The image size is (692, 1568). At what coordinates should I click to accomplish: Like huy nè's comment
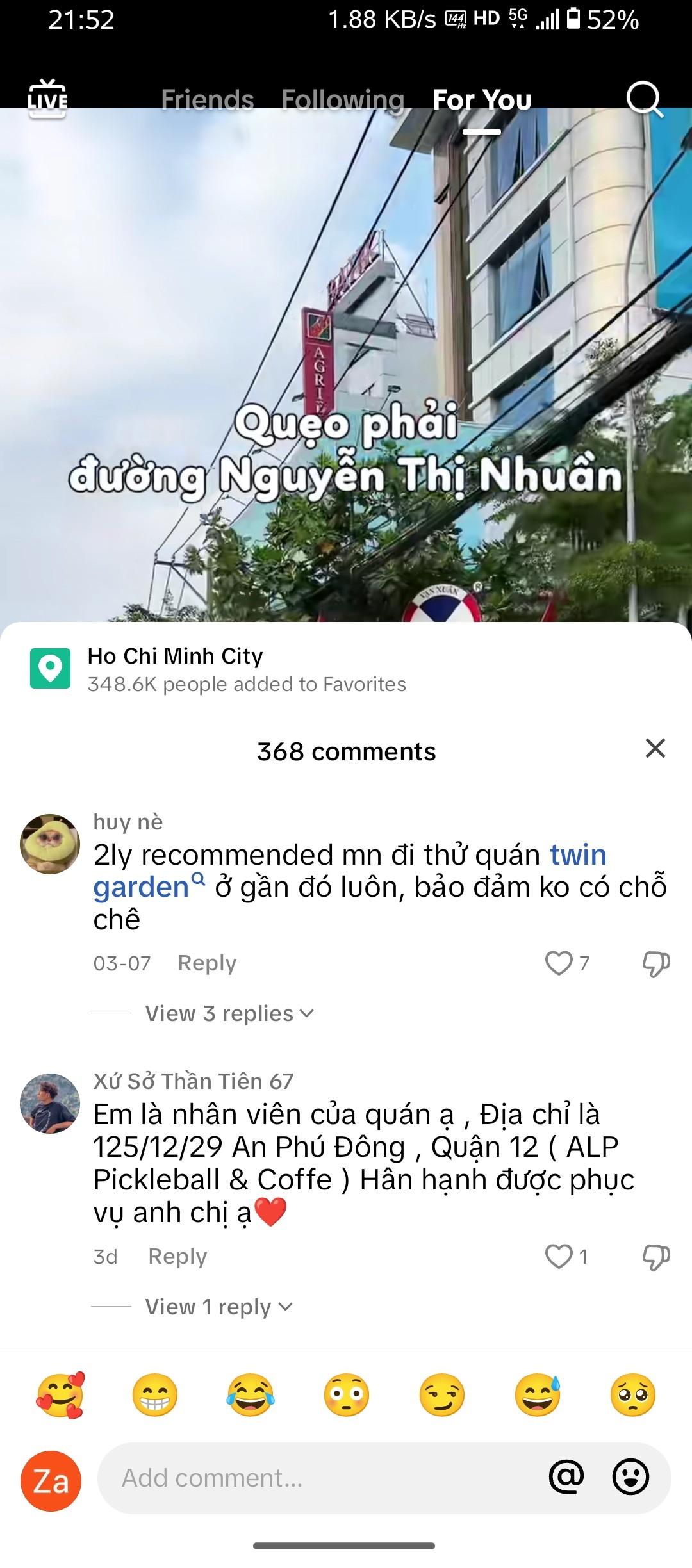pyautogui.click(x=559, y=963)
